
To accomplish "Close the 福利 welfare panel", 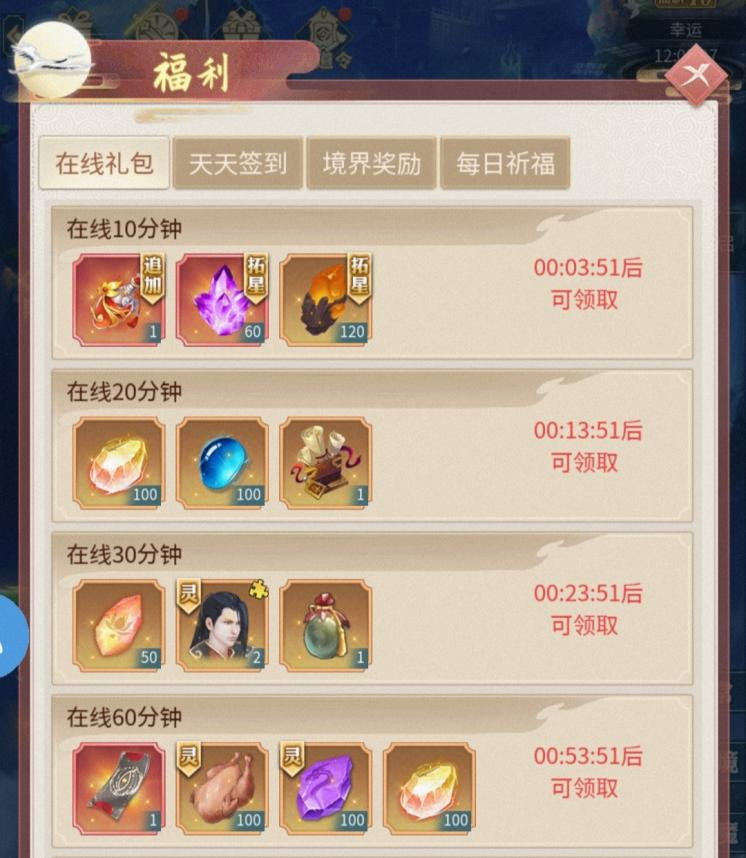I will (x=695, y=74).
